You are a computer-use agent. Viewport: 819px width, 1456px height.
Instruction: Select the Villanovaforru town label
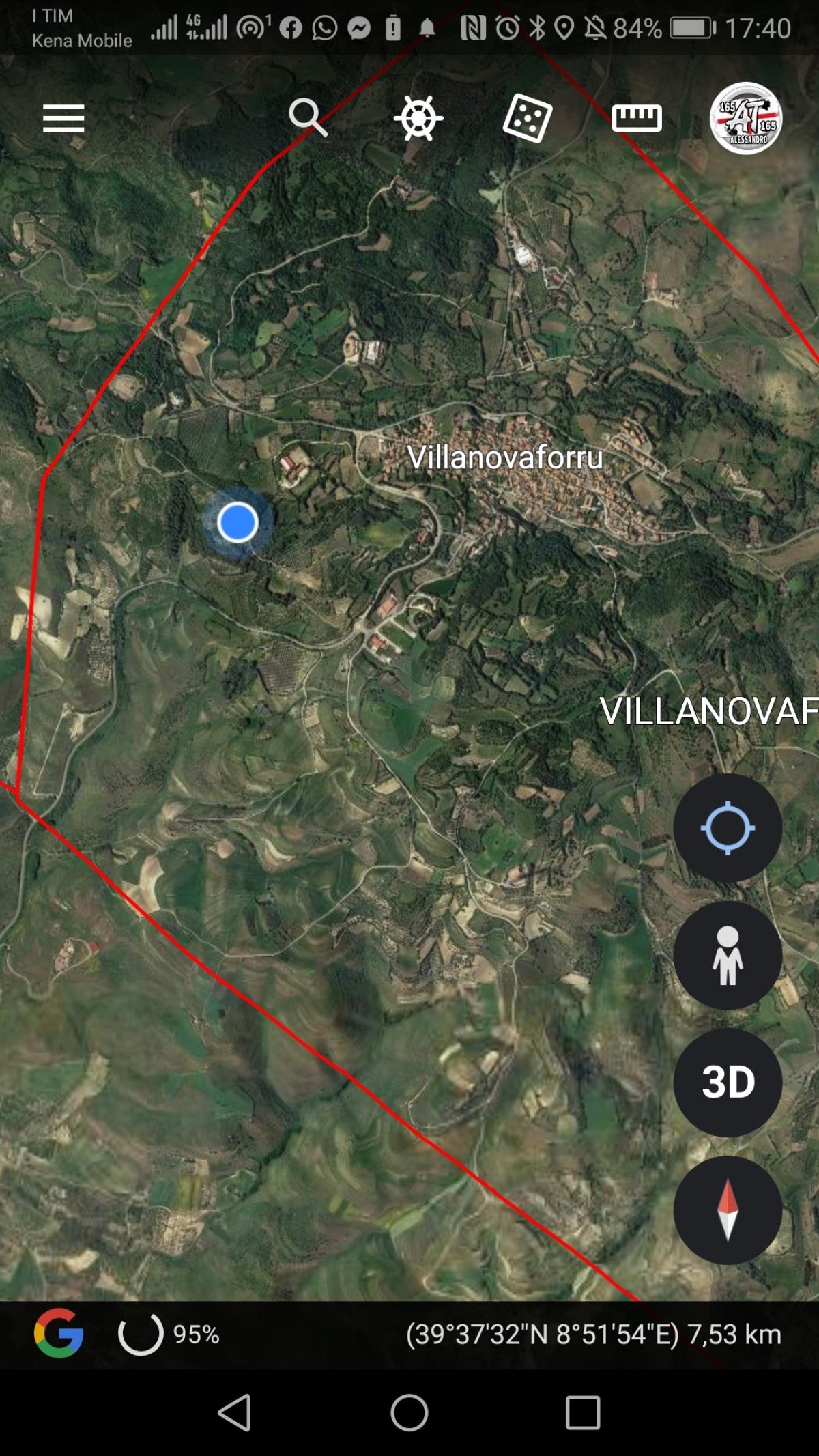pyautogui.click(x=505, y=457)
